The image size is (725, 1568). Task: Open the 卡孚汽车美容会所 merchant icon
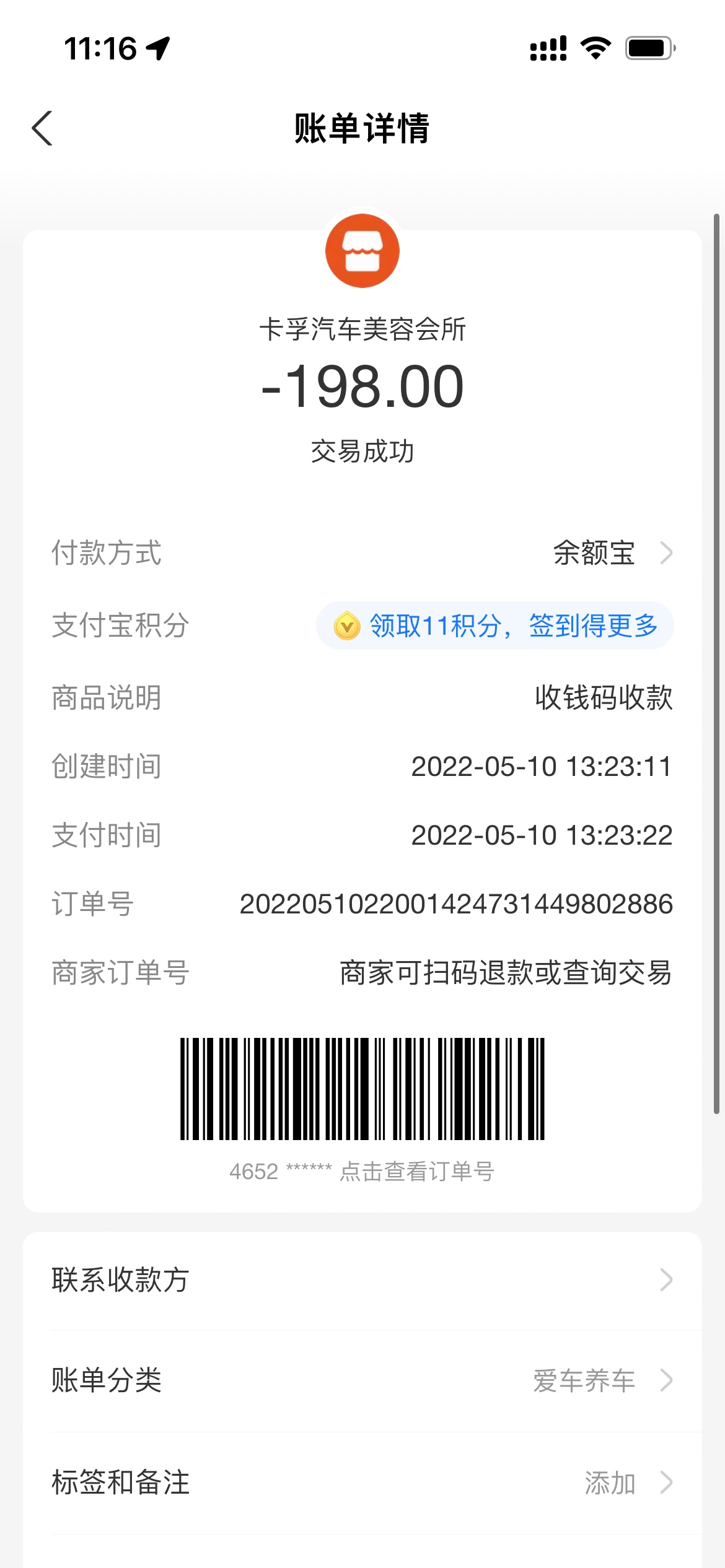click(362, 251)
